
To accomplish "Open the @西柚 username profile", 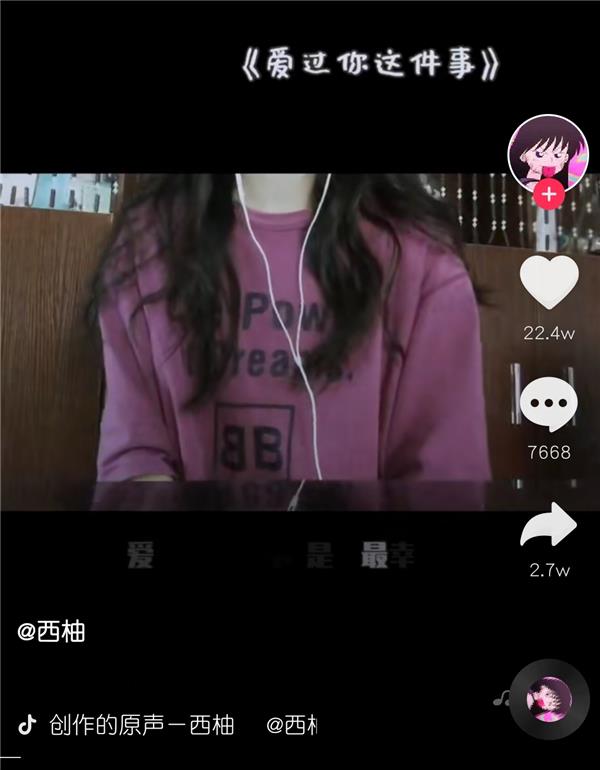I will pyautogui.click(x=52, y=632).
